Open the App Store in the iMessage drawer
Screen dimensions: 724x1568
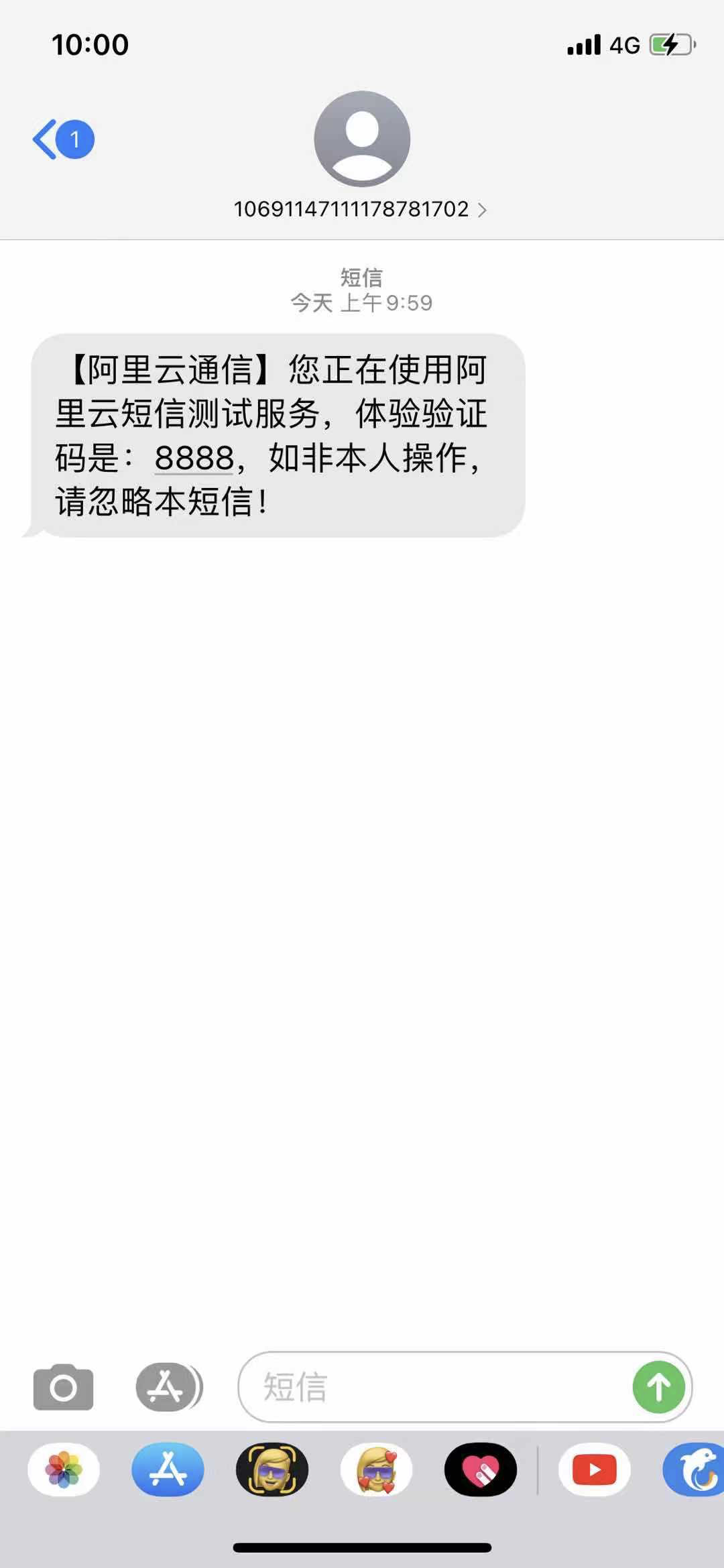(168, 1470)
